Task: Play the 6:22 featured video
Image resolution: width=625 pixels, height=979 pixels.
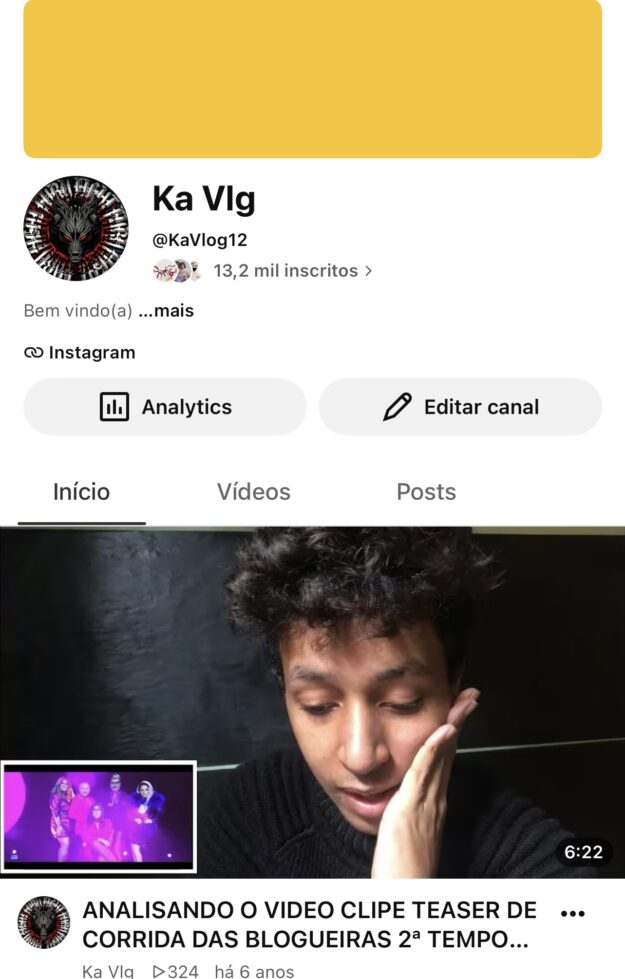Action: [x=312, y=703]
